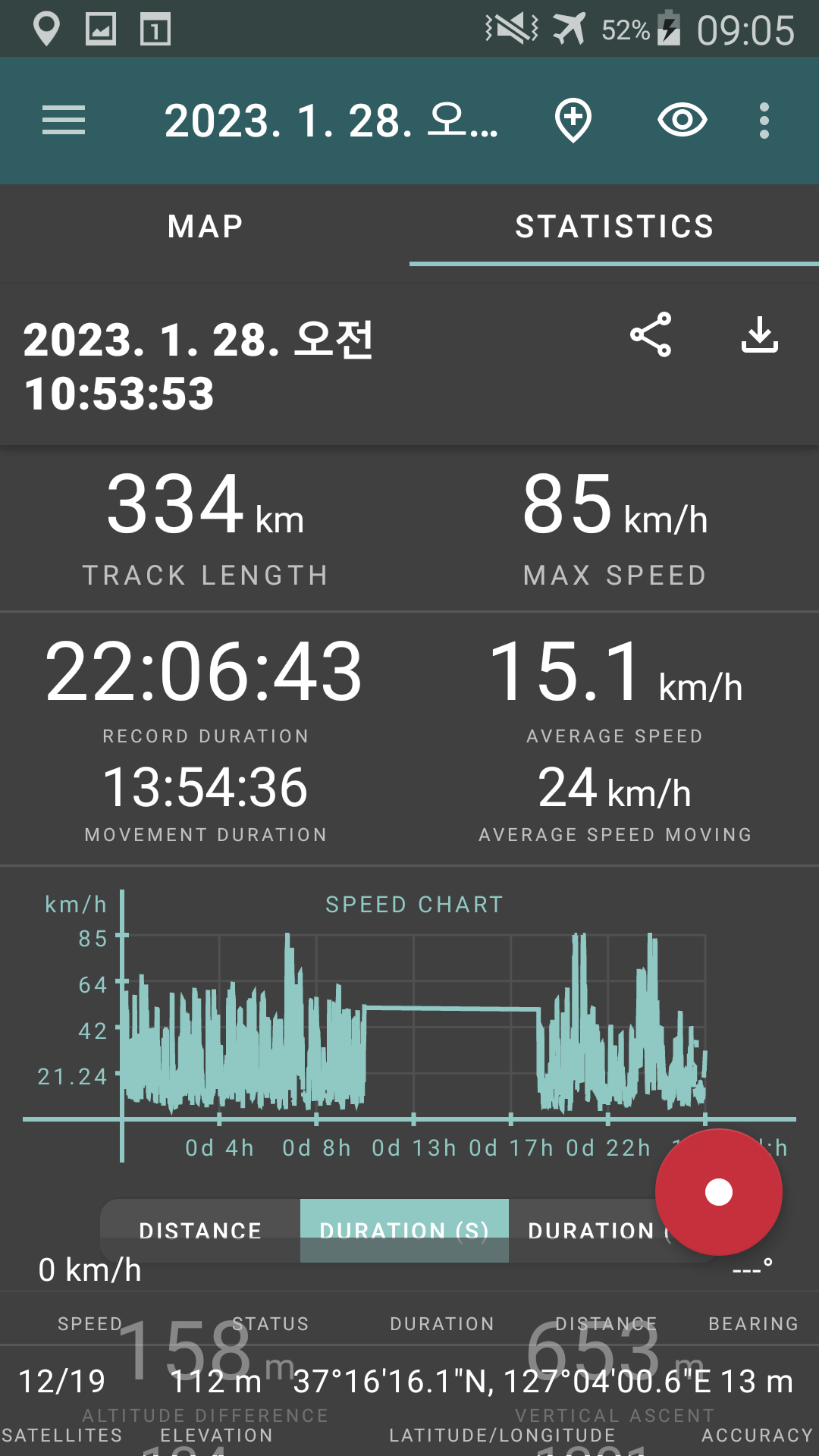819x1456 pixels.
Task: Open the hamburger navigation menu
Action: click(x=64, y=121)
